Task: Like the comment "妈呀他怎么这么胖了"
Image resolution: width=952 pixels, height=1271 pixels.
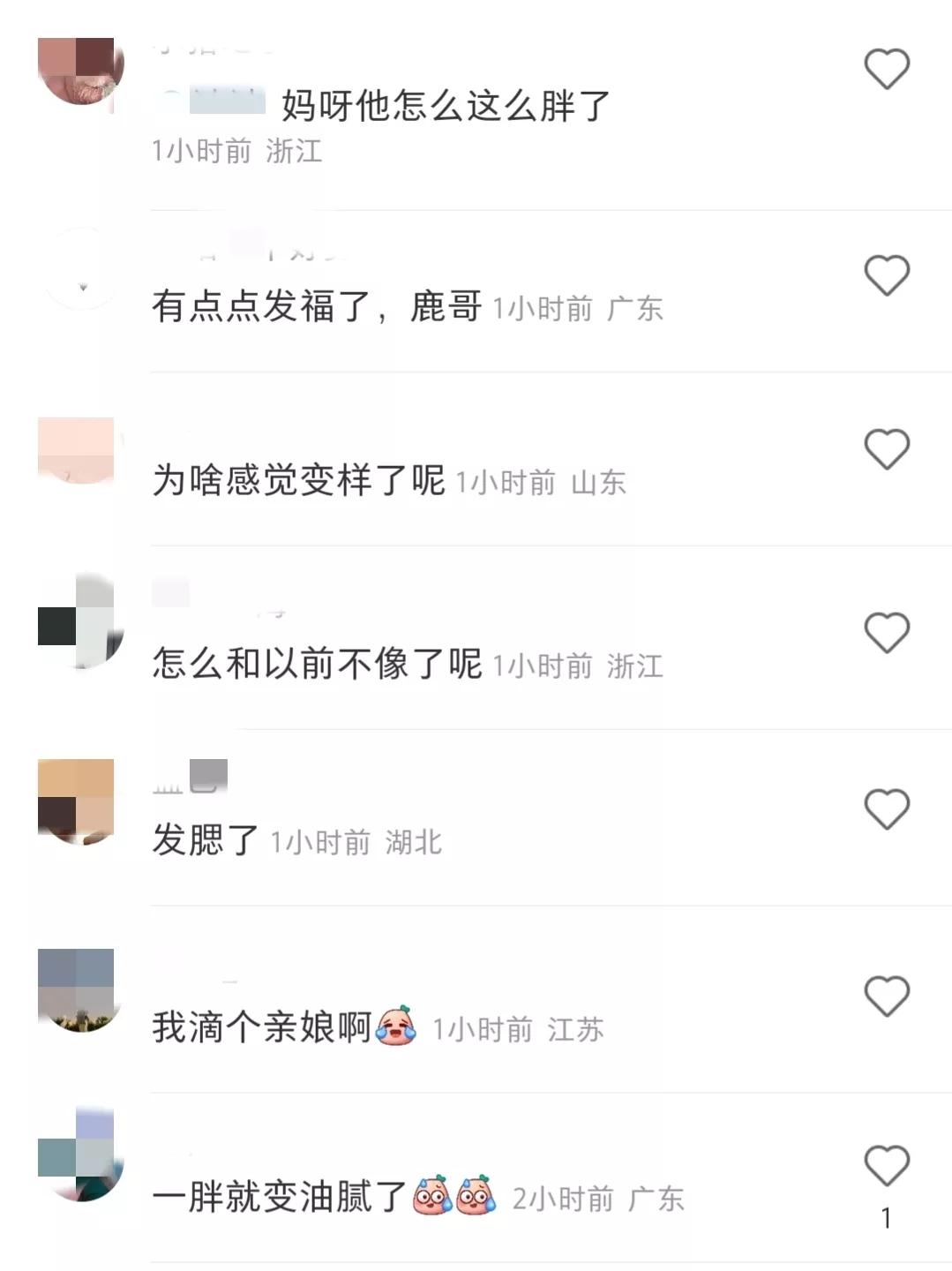Action: point(886,69)
